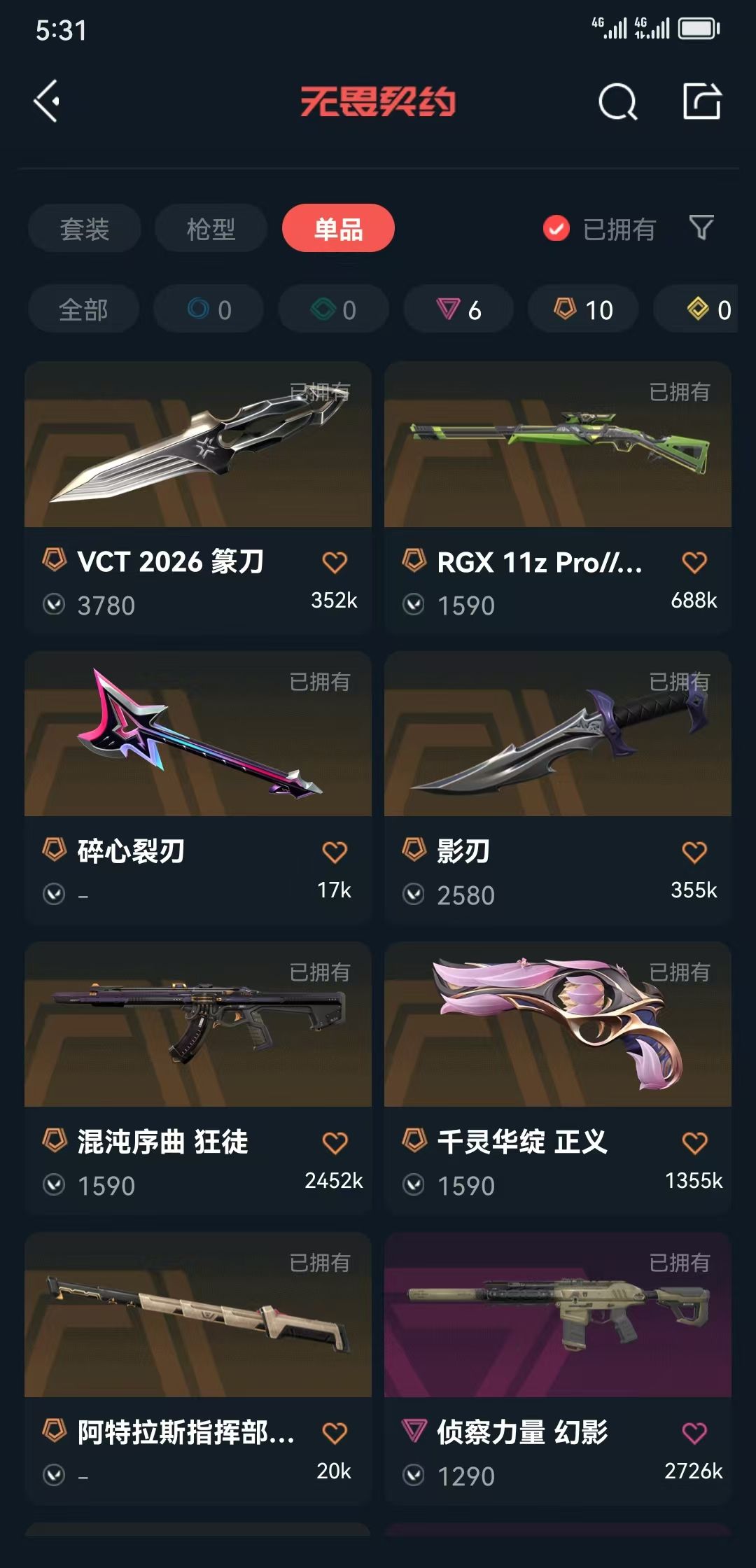Screen dimensions: 756x1568
Task: Filter by the orange tier showing 10
Action: 583,309
